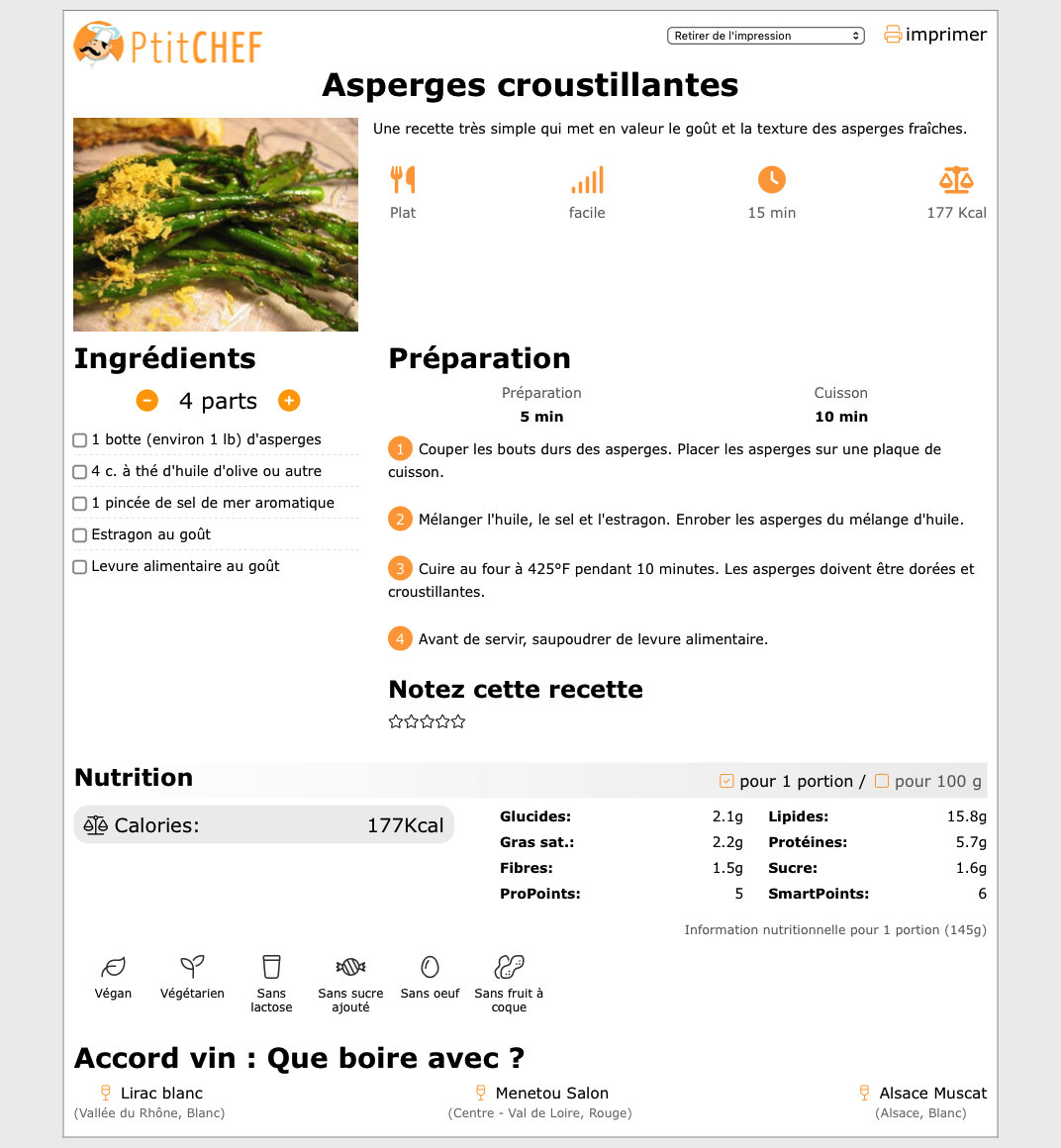1061x1148 pixels.
Task: Check the asperges ingredient box
Action: point(80,440)
